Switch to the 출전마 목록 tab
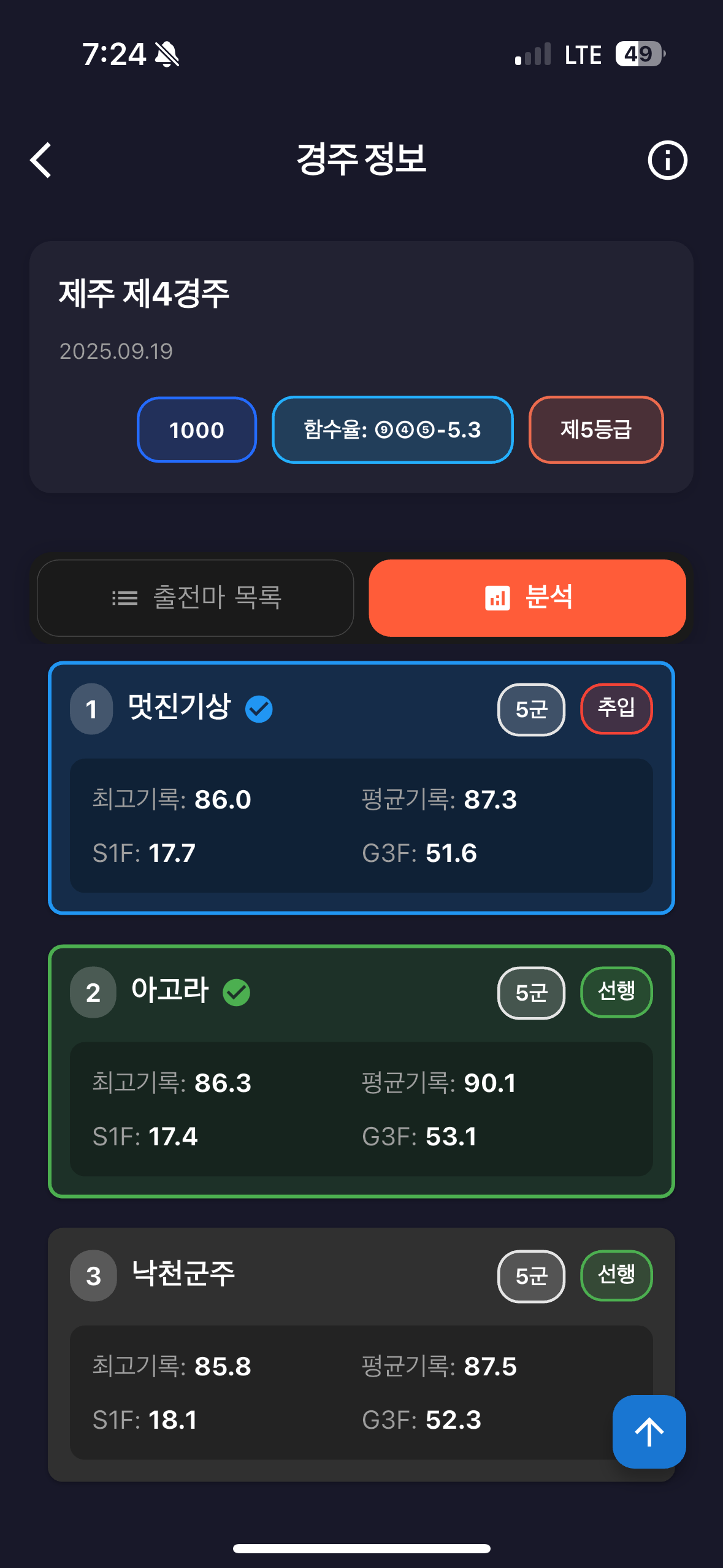723x1568 pixels. 194,598
